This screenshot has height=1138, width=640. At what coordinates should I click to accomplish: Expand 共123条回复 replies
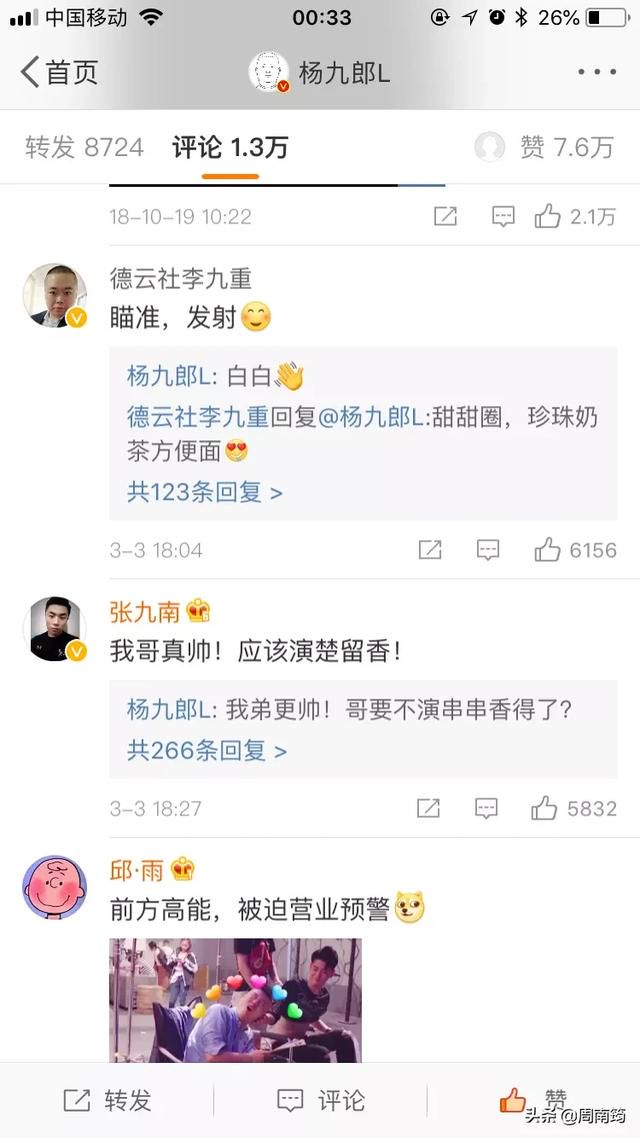pyautogui.click(x=205, y=492)
